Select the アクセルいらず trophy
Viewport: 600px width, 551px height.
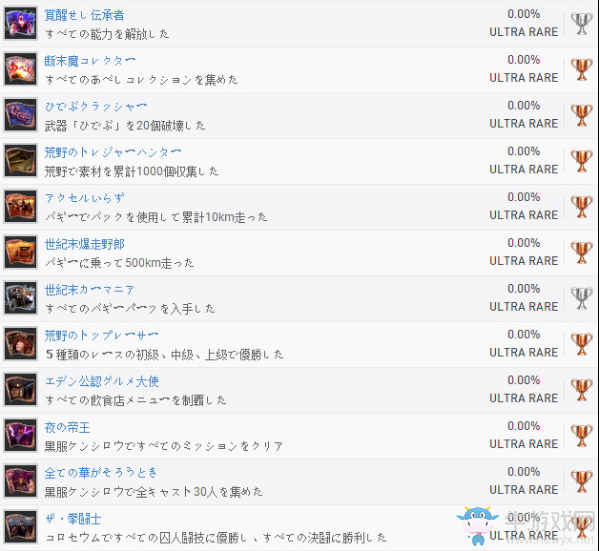coord(85,198)
